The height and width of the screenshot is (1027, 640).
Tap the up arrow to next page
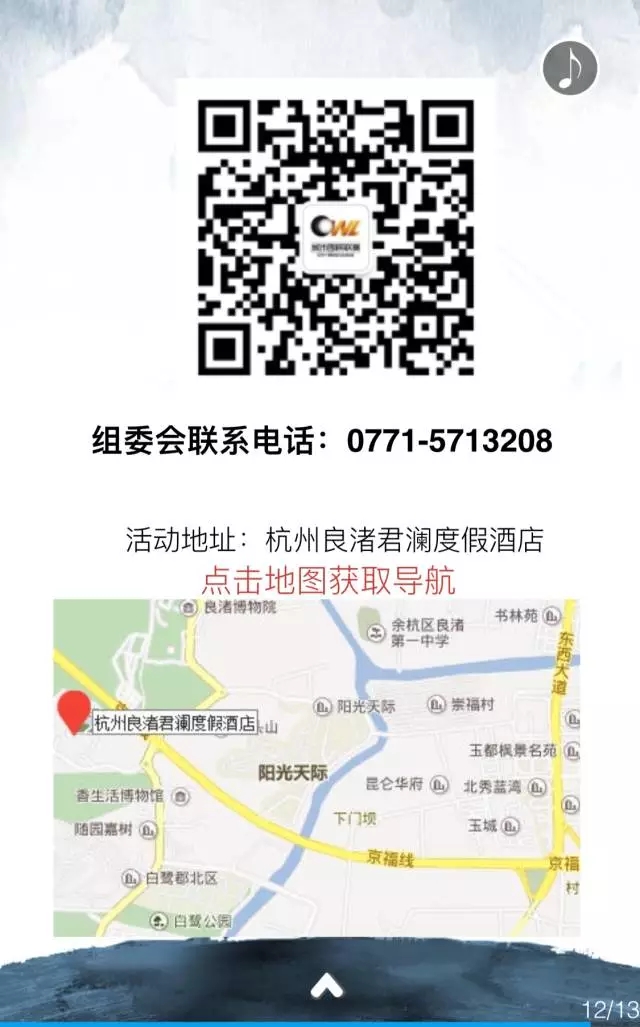[x=326, y=987]
